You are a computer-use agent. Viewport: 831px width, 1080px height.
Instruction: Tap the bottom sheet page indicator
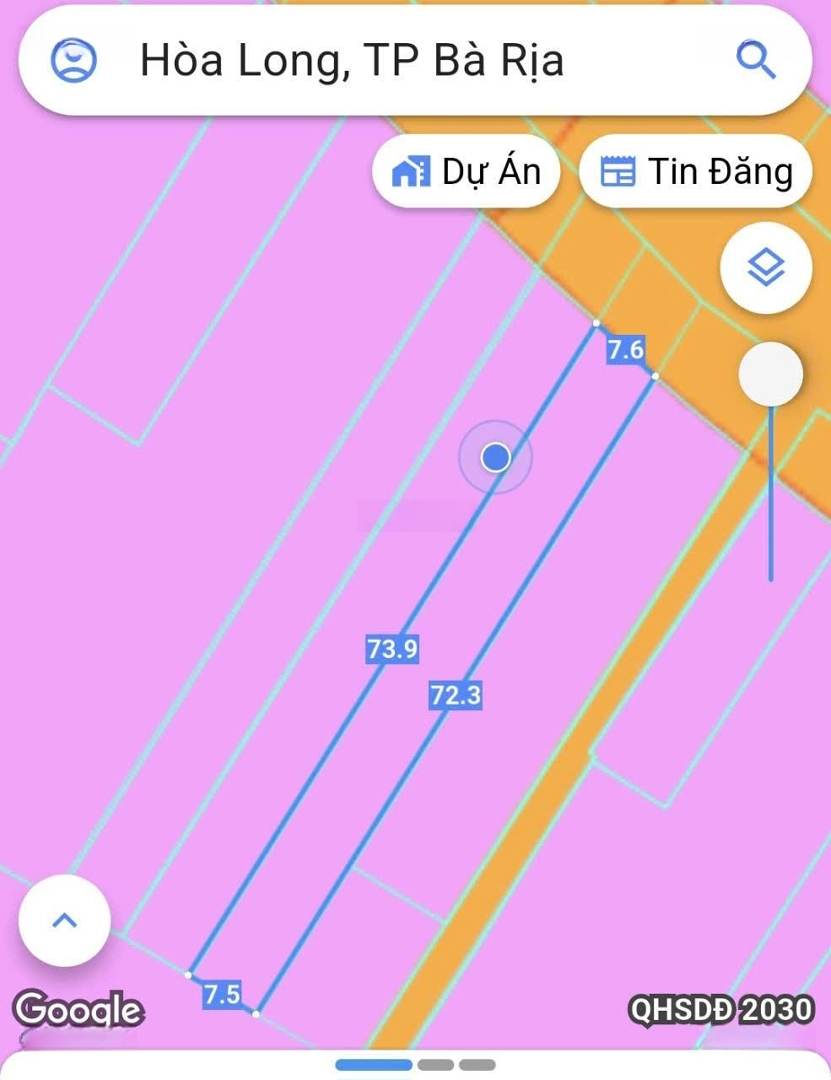[414, 1065]
